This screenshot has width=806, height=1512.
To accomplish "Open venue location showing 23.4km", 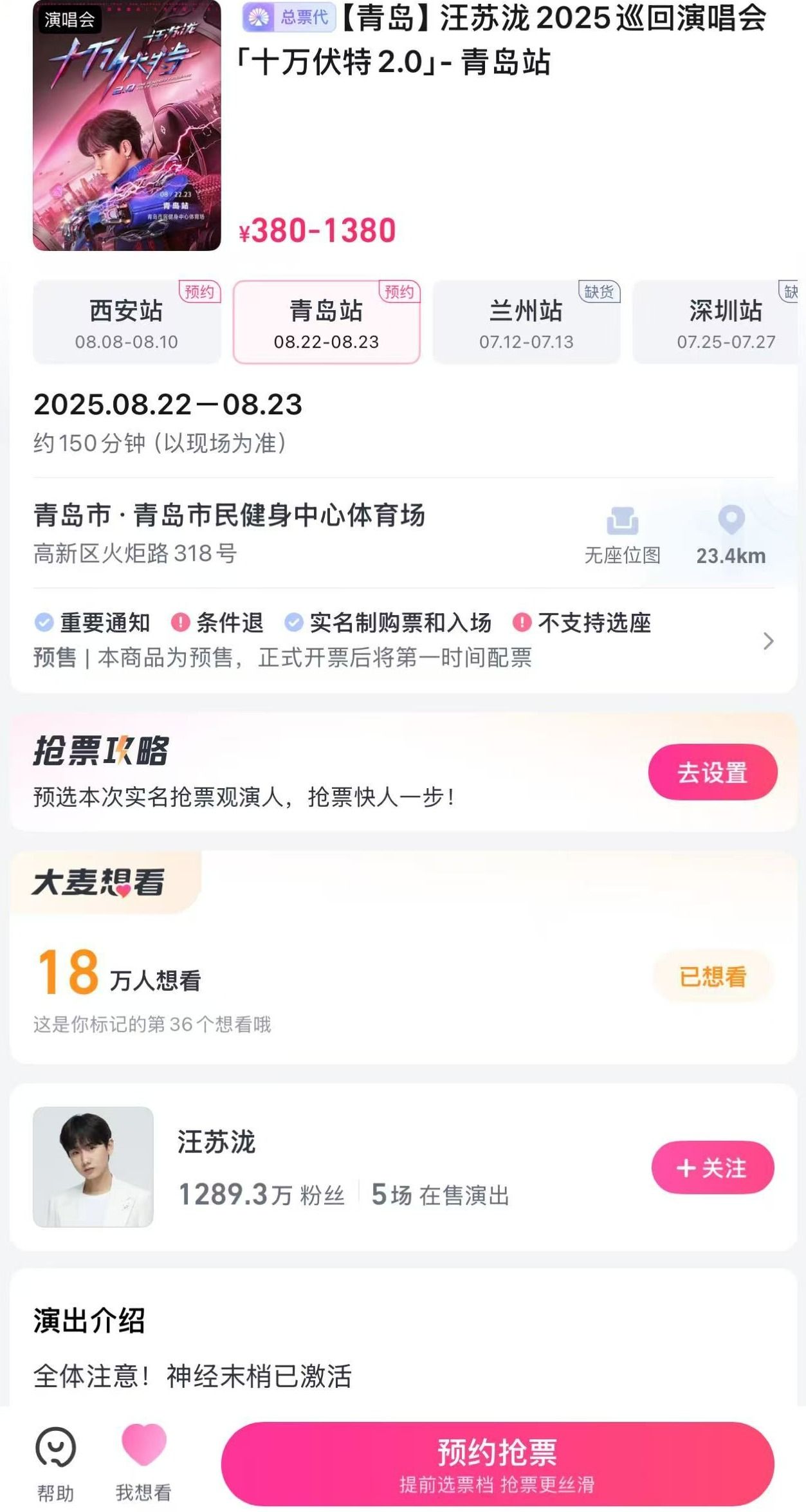I will click(731, 535).
